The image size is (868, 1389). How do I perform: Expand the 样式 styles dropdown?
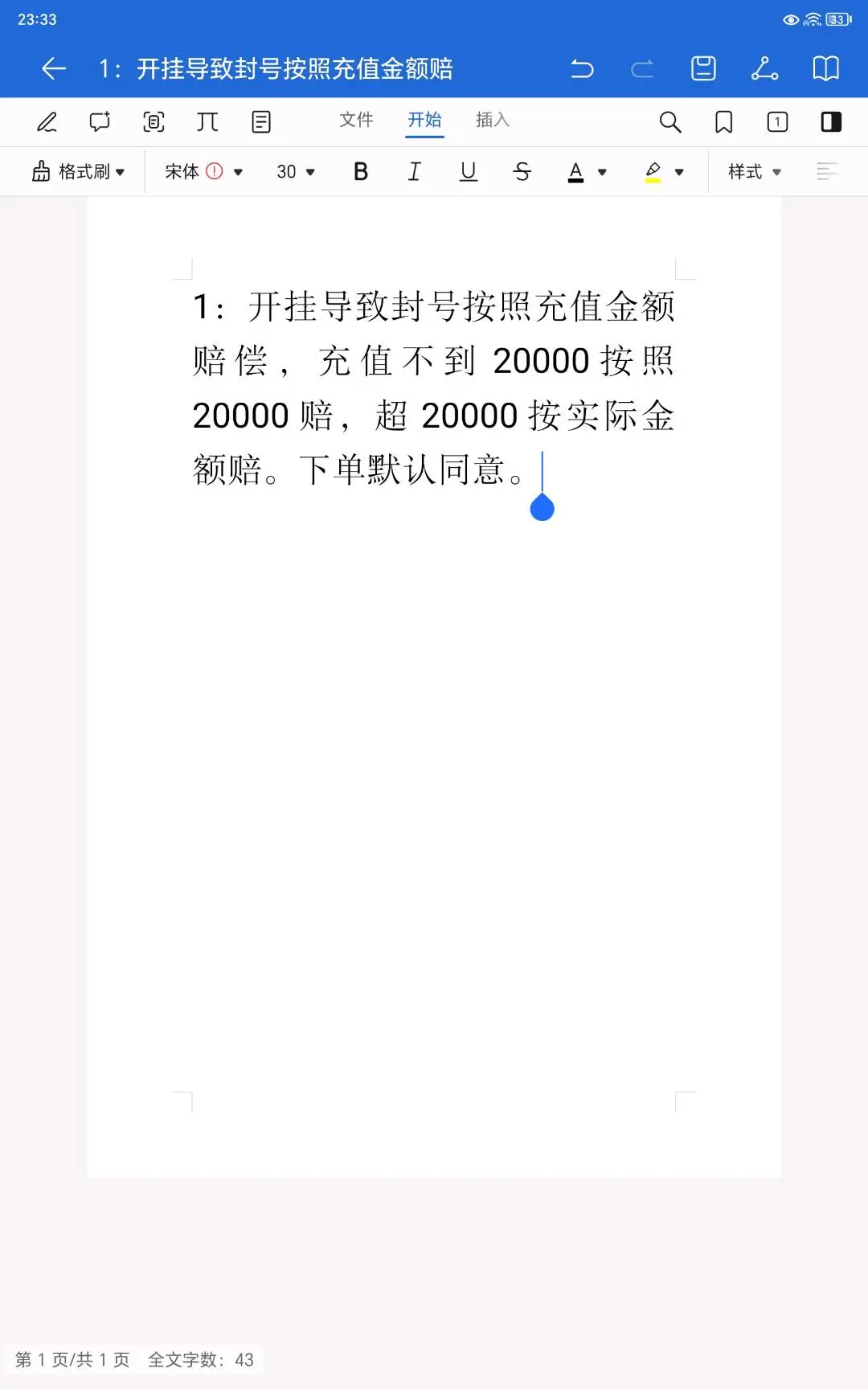754,171
